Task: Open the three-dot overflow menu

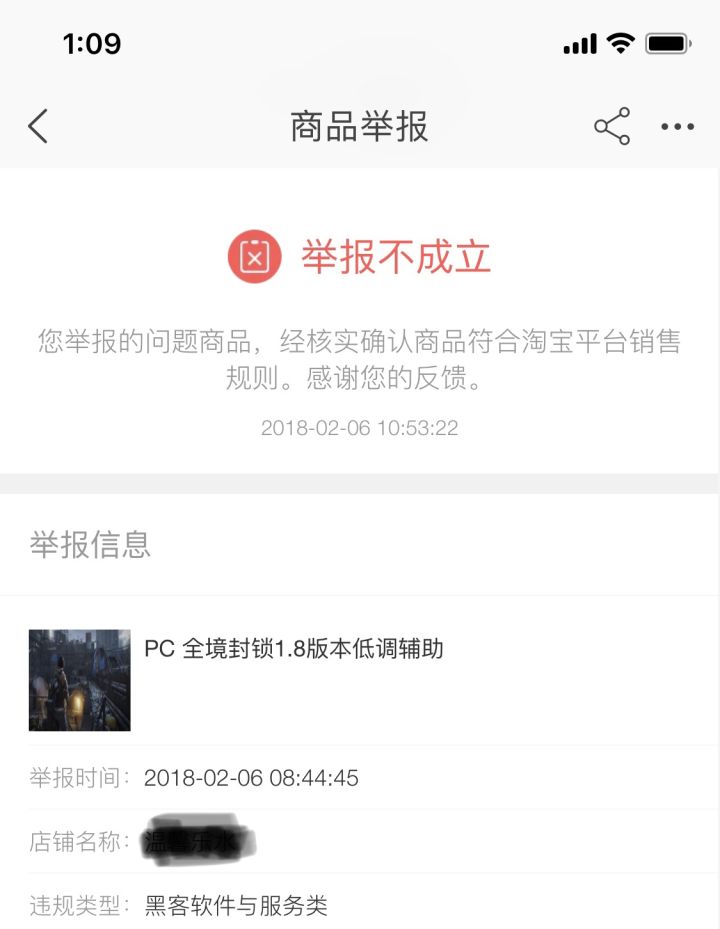Action: point(677,127)
